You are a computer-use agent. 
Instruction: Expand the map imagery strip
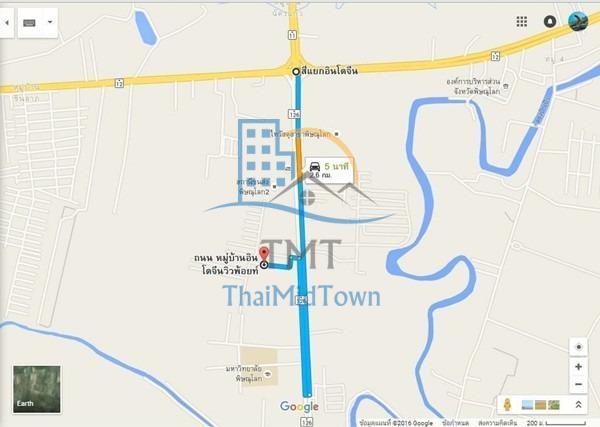coord(577,405)
